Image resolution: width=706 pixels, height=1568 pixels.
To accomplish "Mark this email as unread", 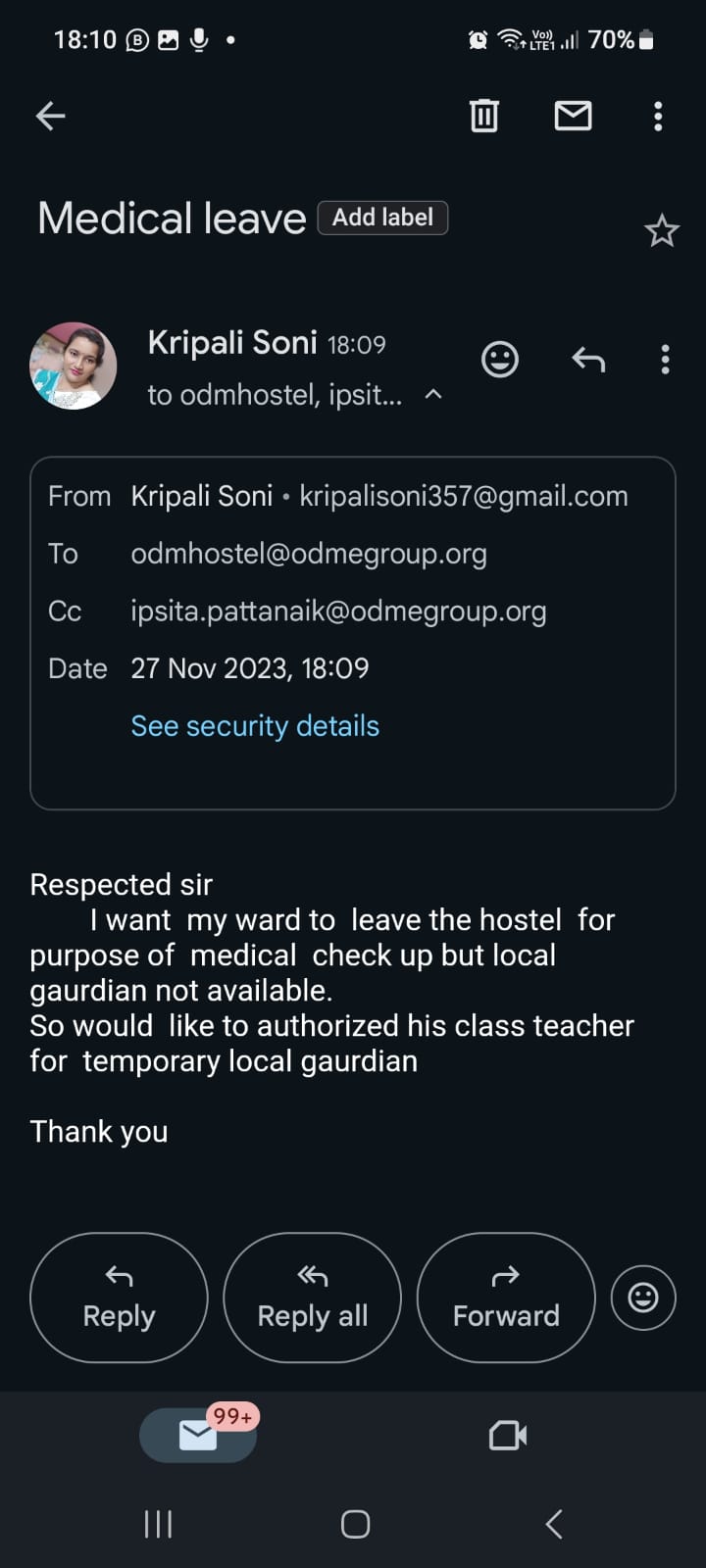I will (x=573, y=116).
